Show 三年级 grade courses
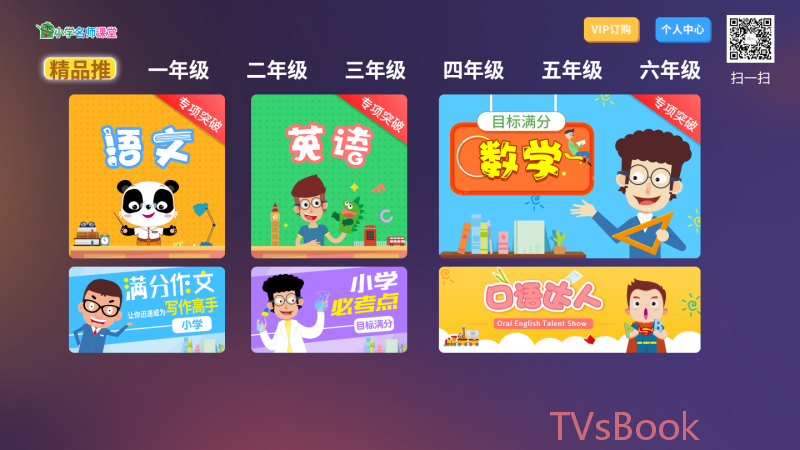The height and width of the screenshot is (450, 800). coord(375,70)
